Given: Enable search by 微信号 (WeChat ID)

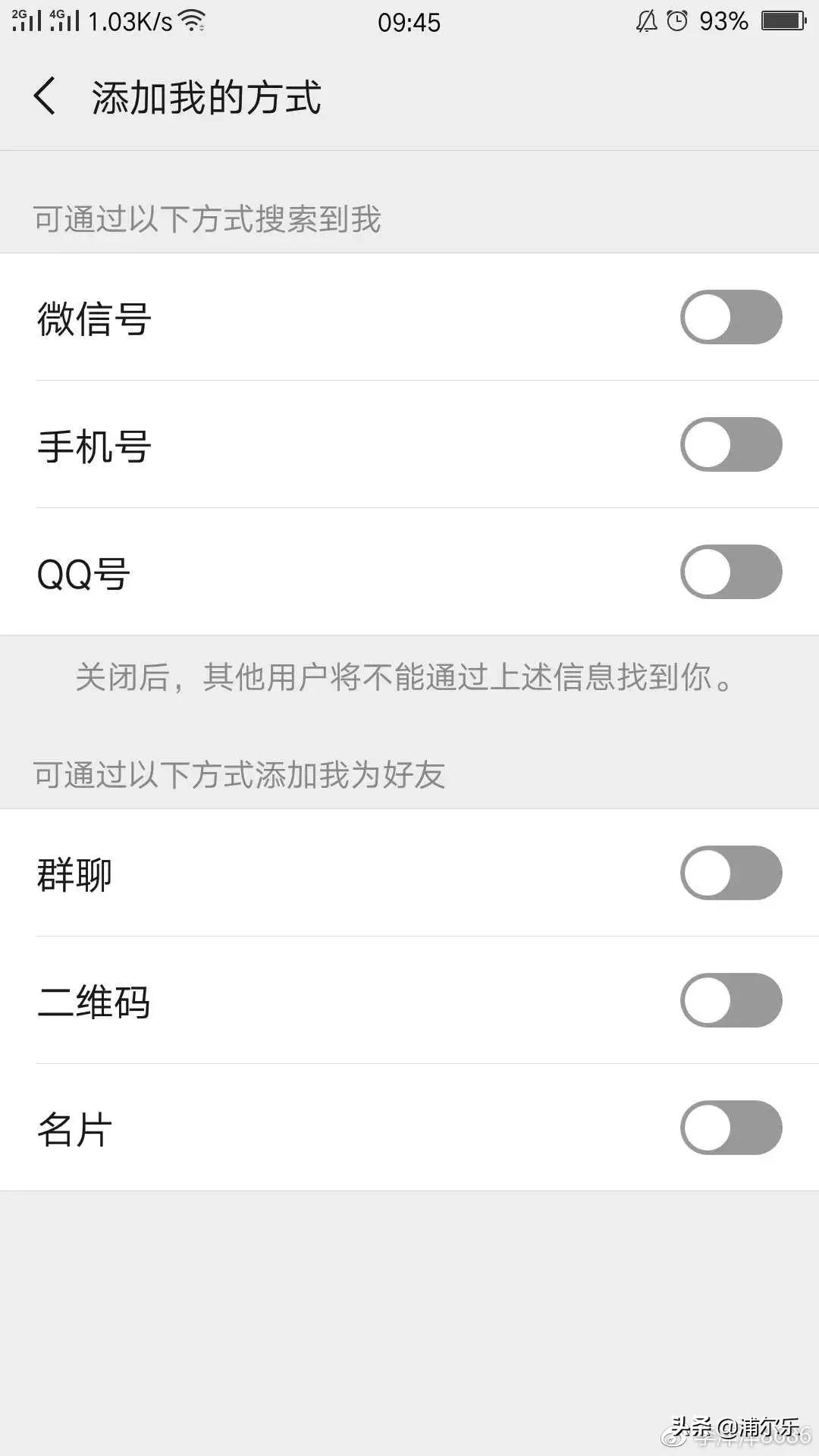Looking at the screenshot, I should 730,318.
